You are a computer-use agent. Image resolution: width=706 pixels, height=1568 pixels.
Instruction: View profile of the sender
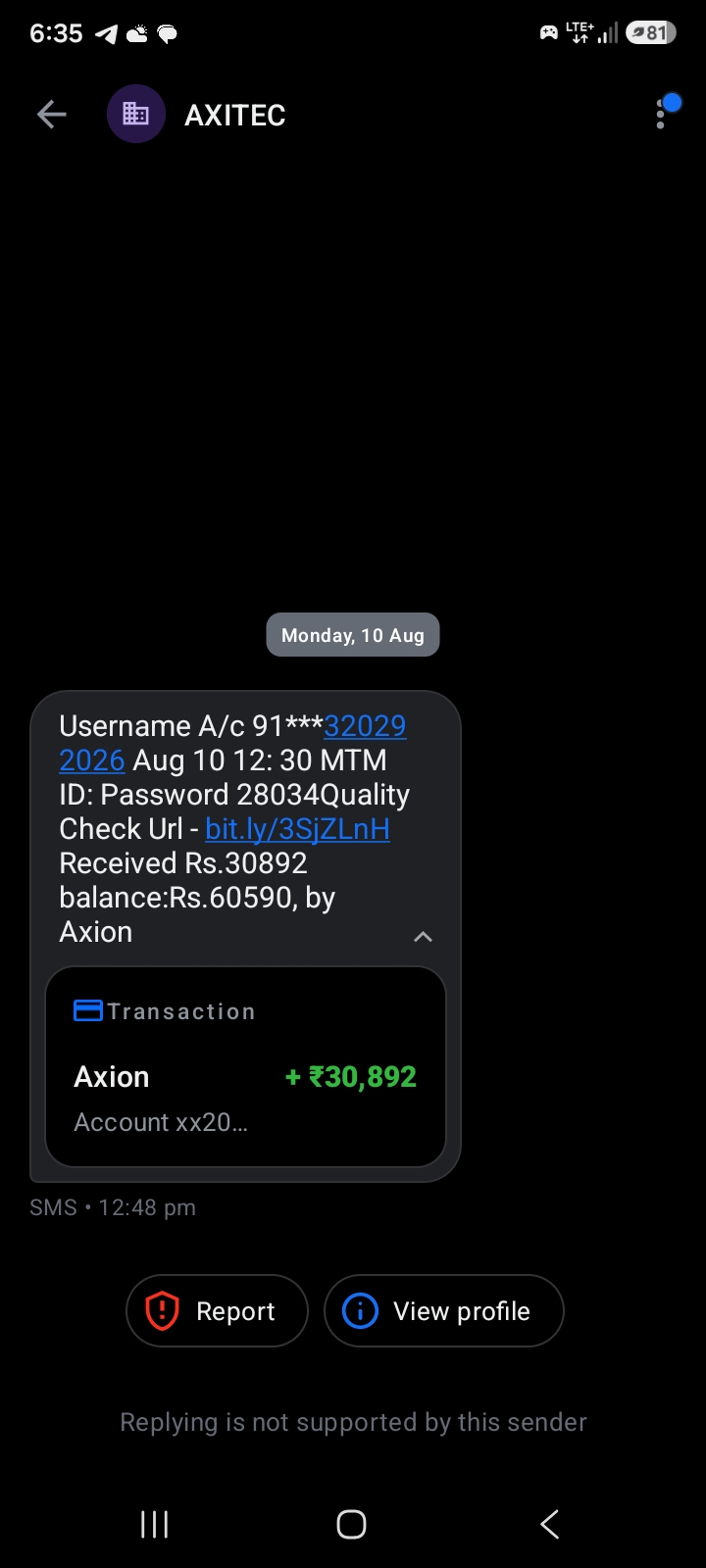pyautogui.click(x=443, y=1311)
